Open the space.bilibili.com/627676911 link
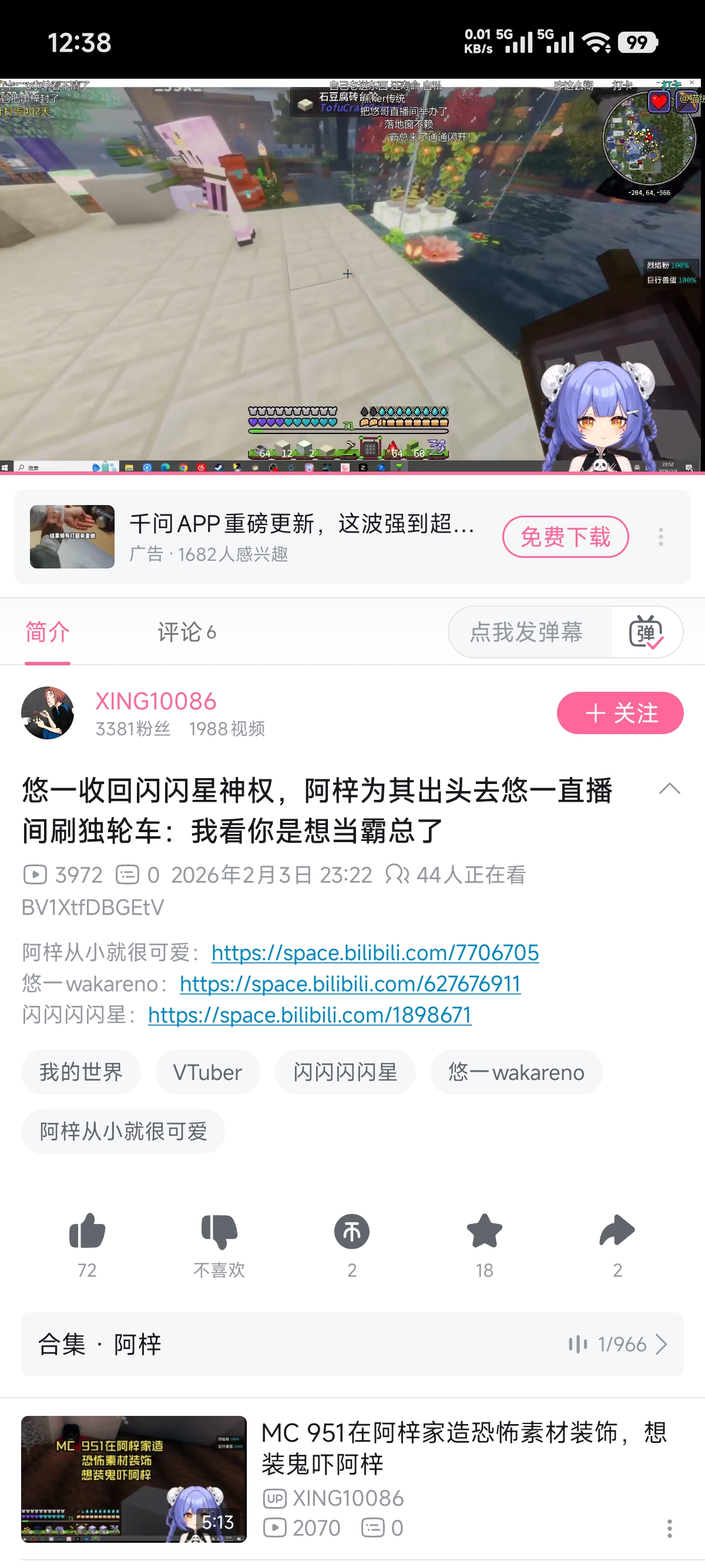 click(x=350, y=983)
